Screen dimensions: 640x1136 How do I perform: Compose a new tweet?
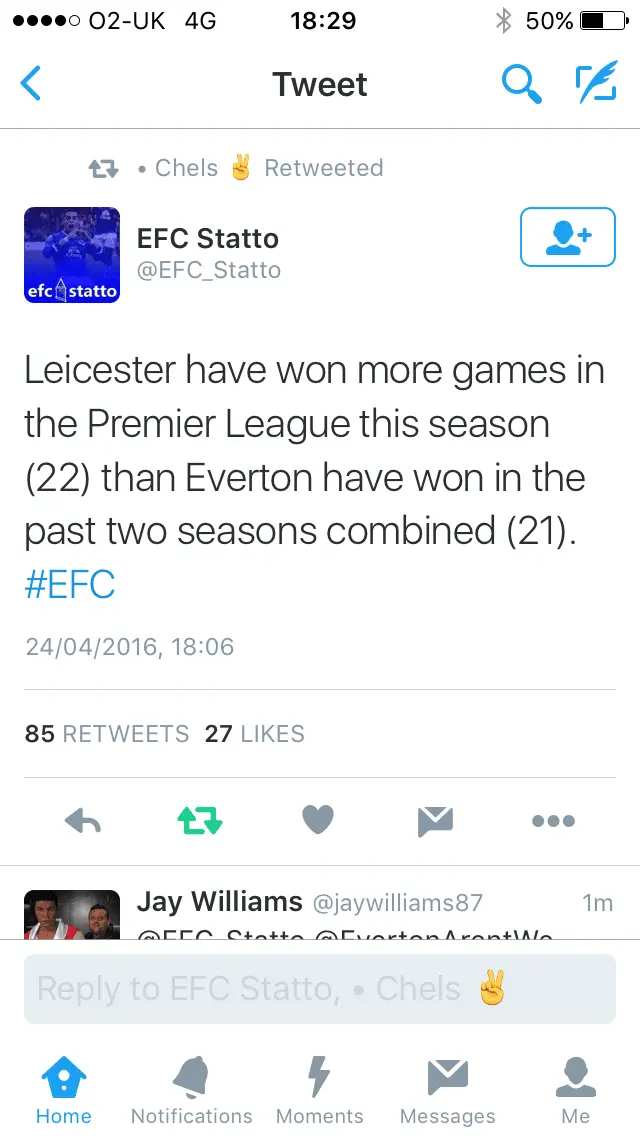[596, 84]
